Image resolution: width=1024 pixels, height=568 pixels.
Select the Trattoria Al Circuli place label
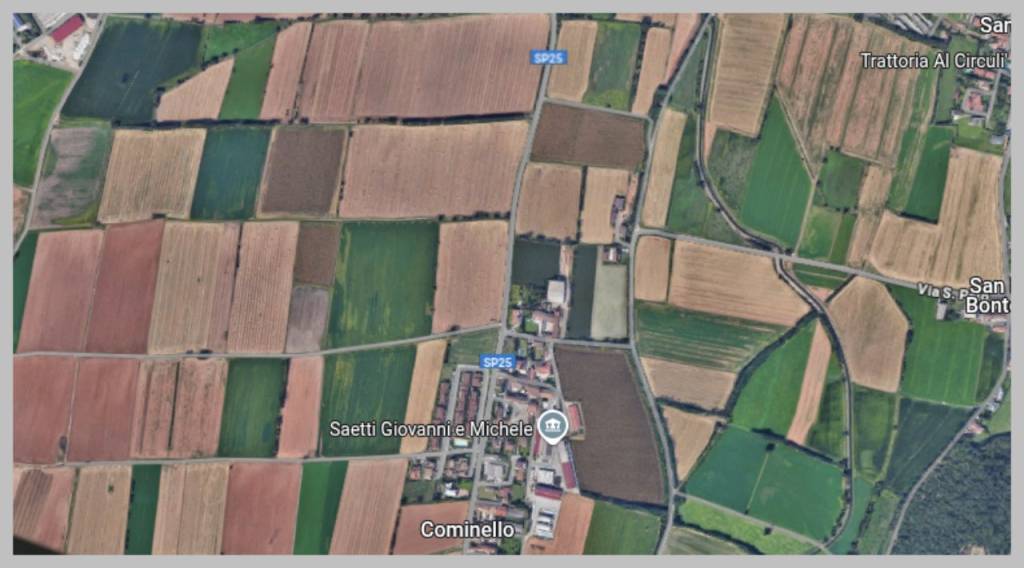point(934,61)
